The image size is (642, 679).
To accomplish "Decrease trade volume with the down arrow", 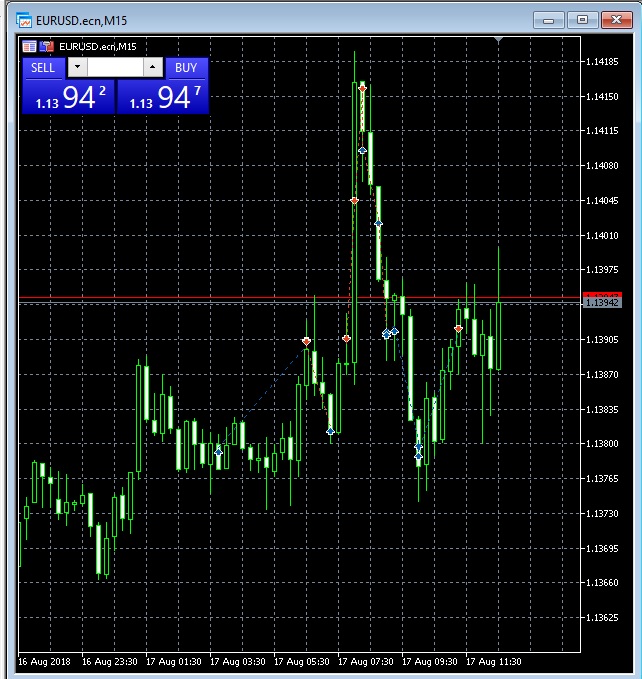I will 78,67.
